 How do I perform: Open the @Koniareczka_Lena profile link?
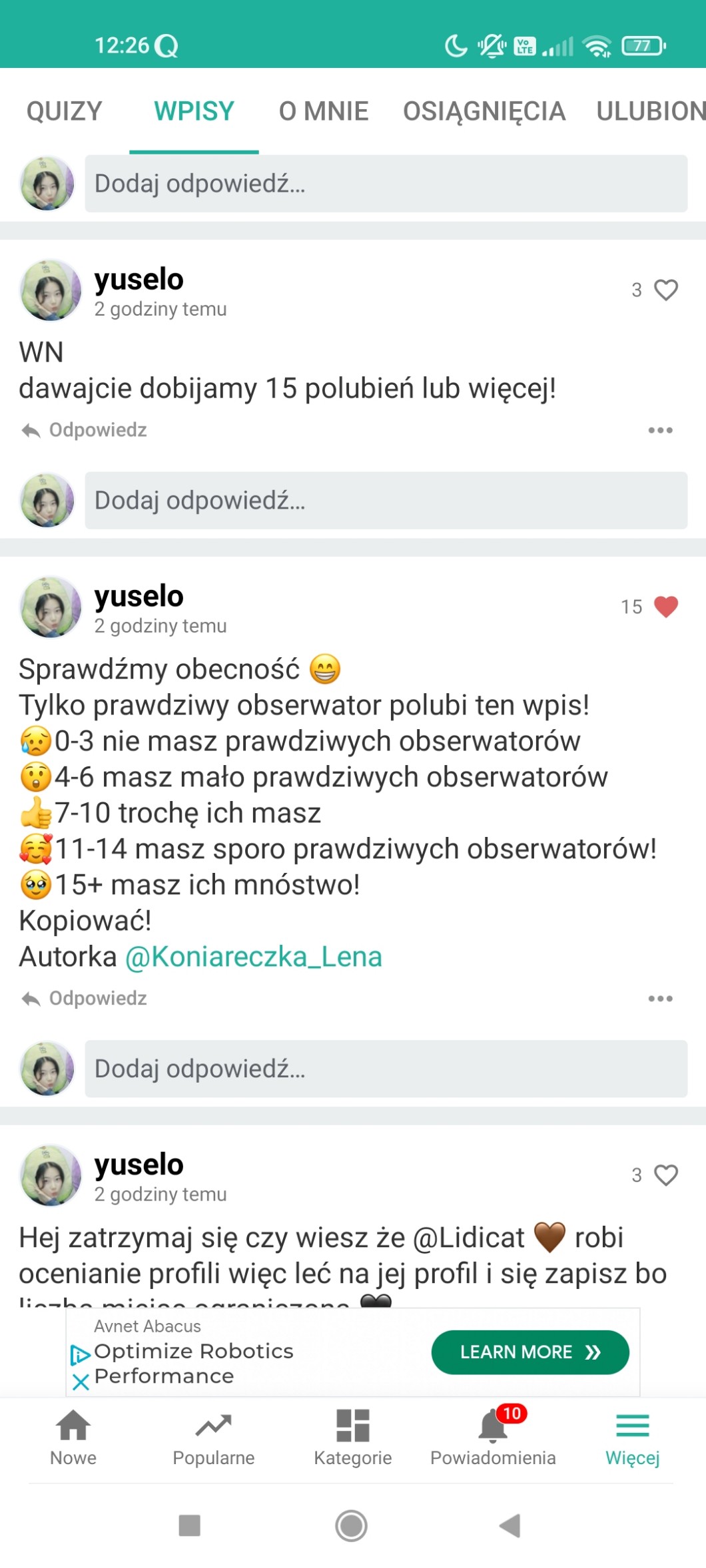[253, 957]
